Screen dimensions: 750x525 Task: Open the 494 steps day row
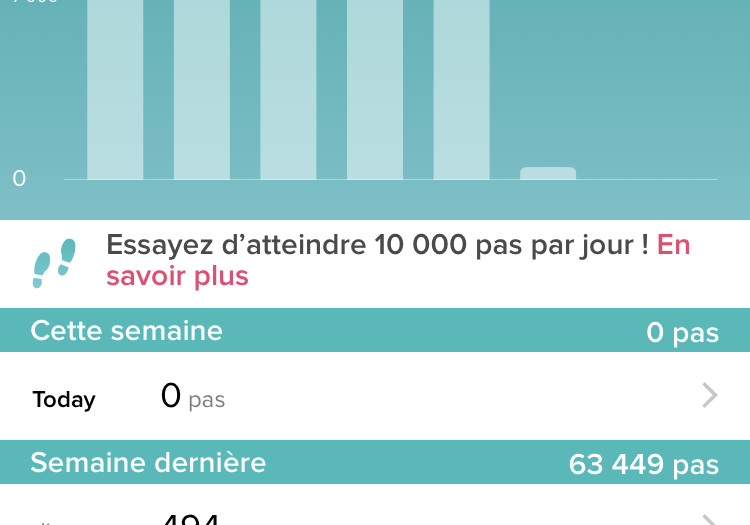375,515
